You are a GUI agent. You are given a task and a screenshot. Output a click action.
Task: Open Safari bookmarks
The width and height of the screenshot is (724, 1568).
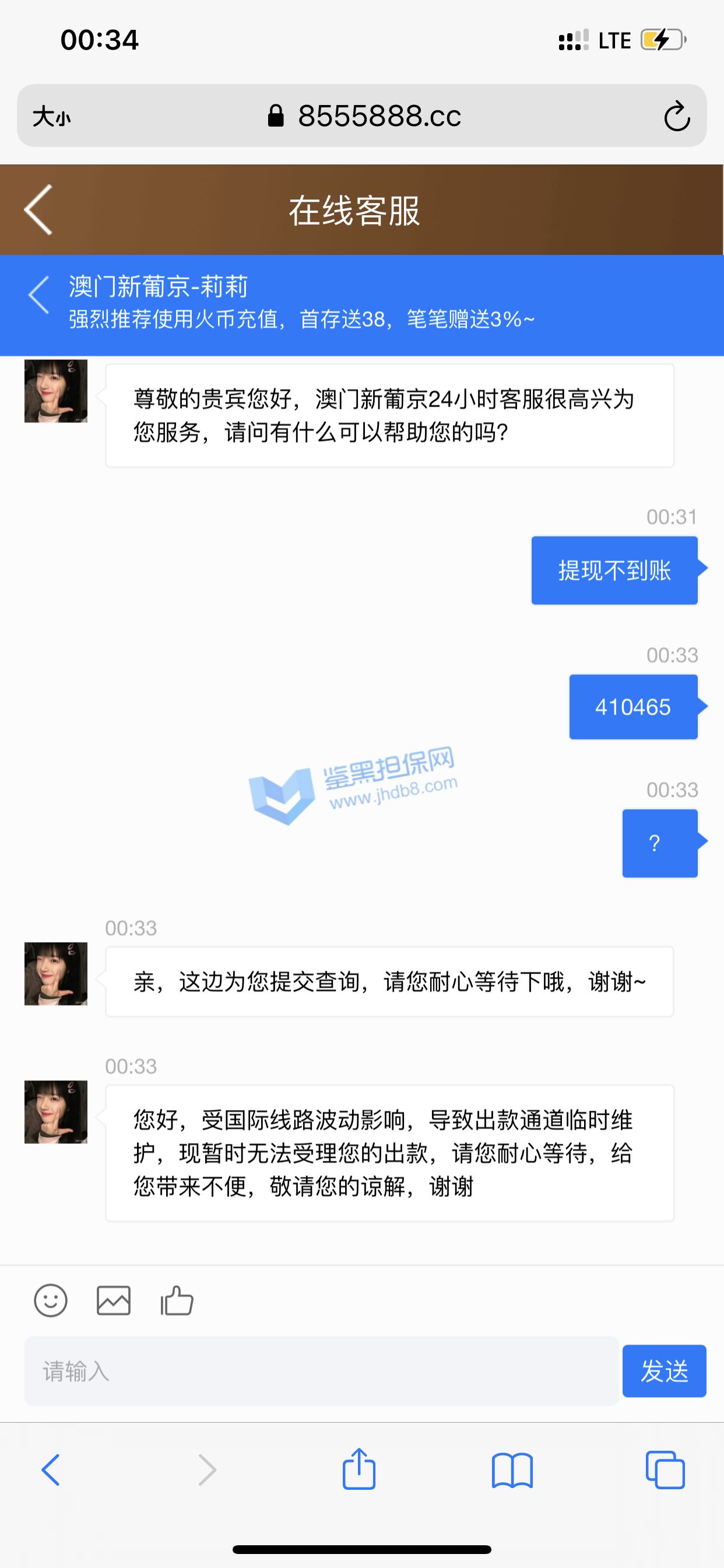pyautogui.click(x=512, y=1470)
